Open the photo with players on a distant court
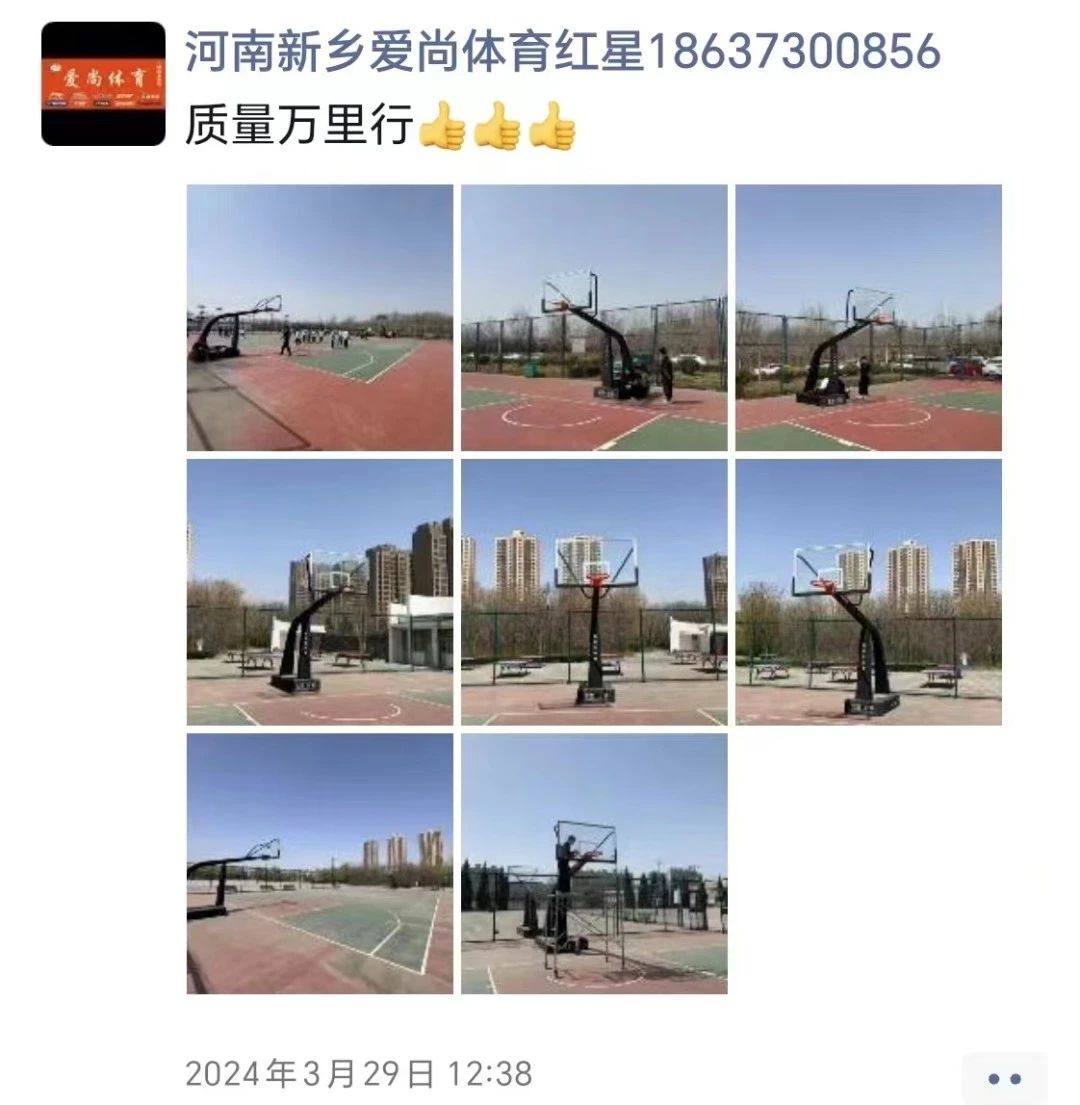This screenshot has width=1080, height=1105. [320, 317]
